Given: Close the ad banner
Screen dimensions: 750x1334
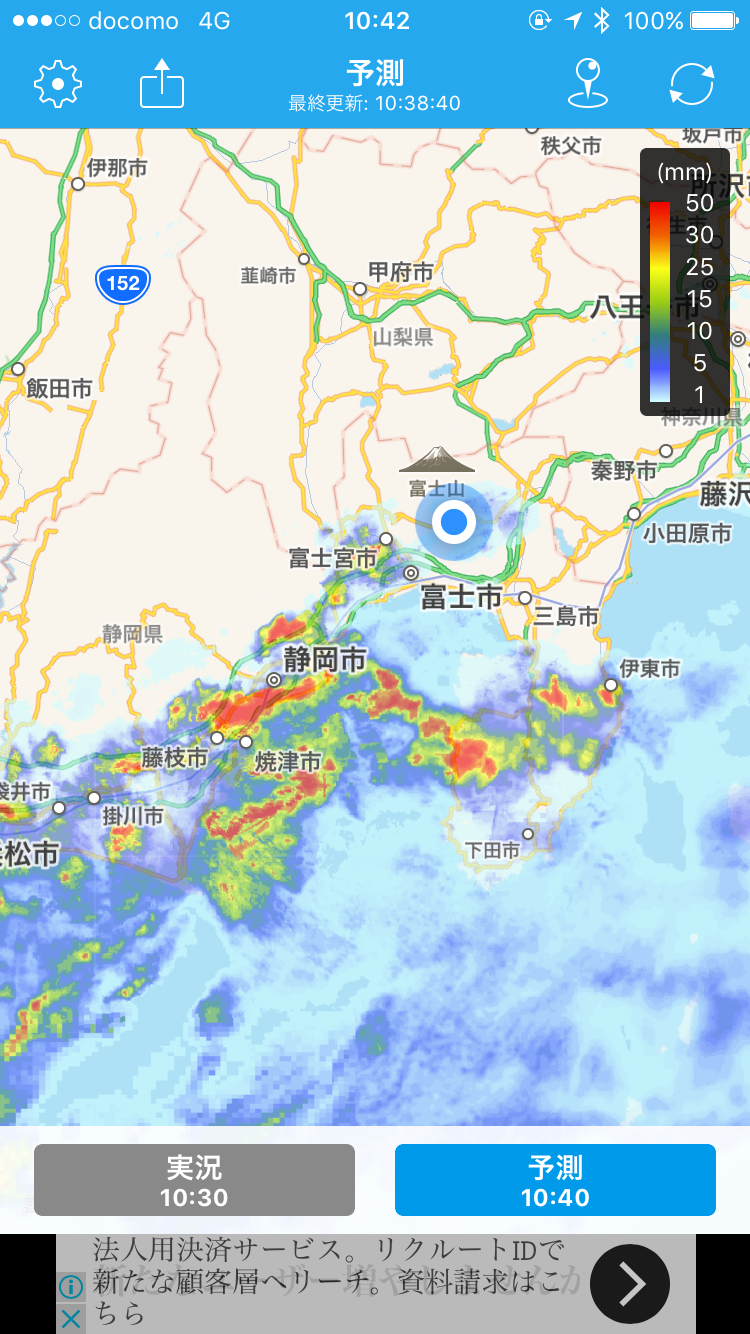Looking at the screenshot, I should 70,1319.
